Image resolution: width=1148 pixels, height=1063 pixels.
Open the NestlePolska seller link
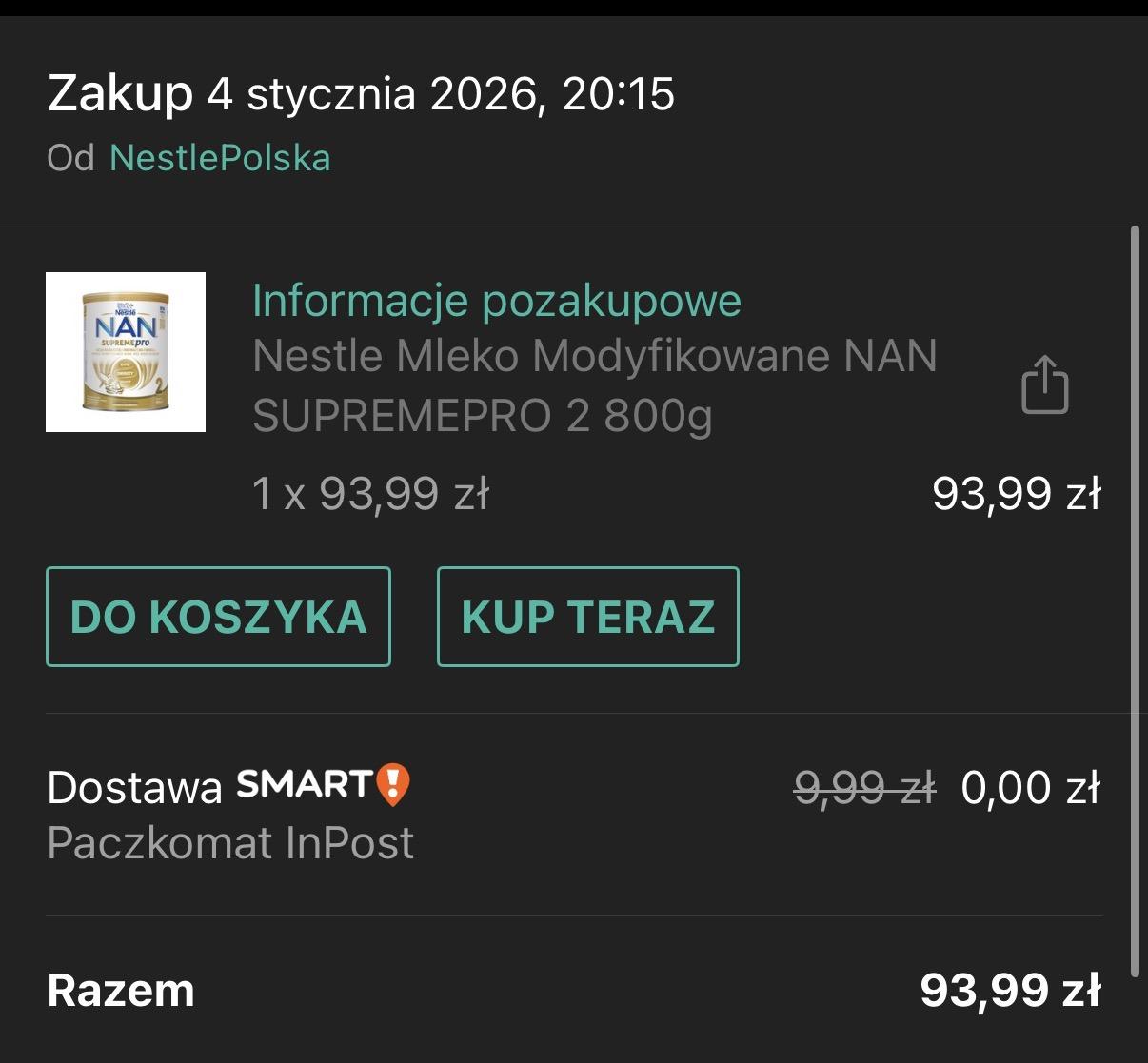coord(220,158)
